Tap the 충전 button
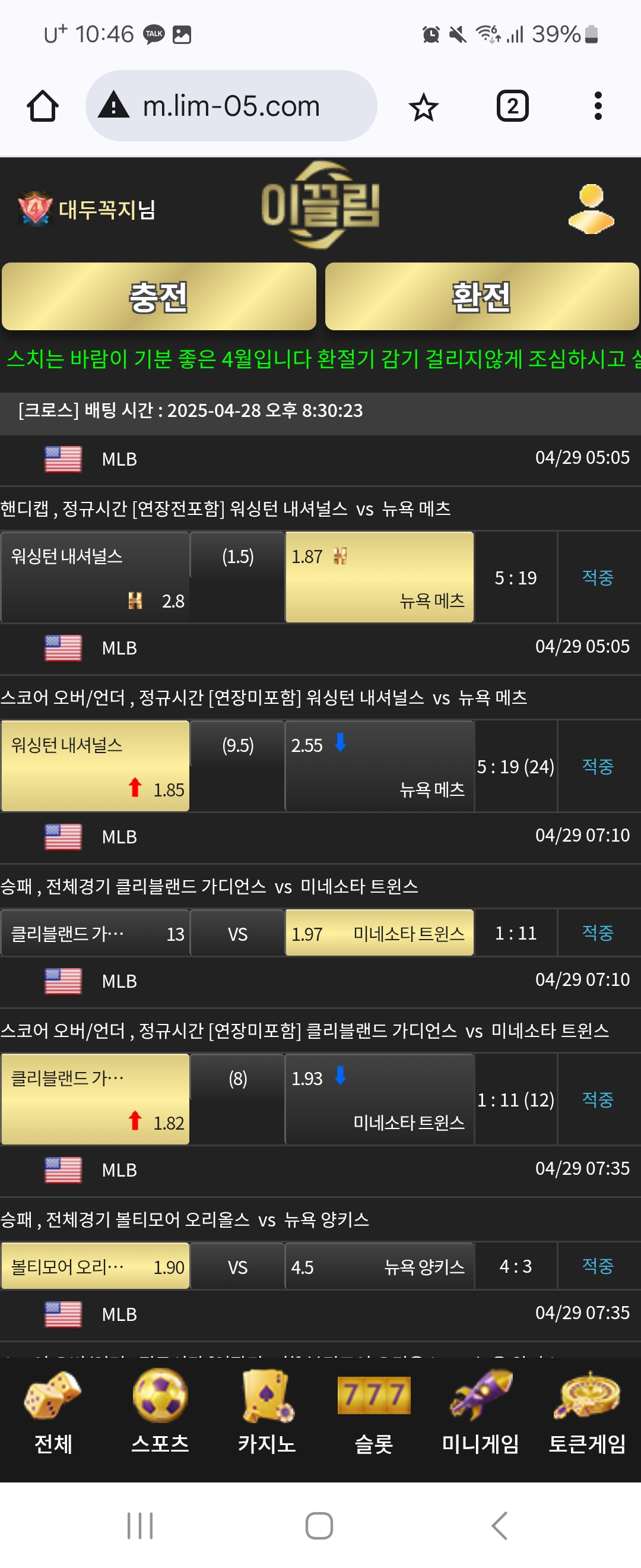Viewport: 641px width, 1568px height. click(158, 297)
